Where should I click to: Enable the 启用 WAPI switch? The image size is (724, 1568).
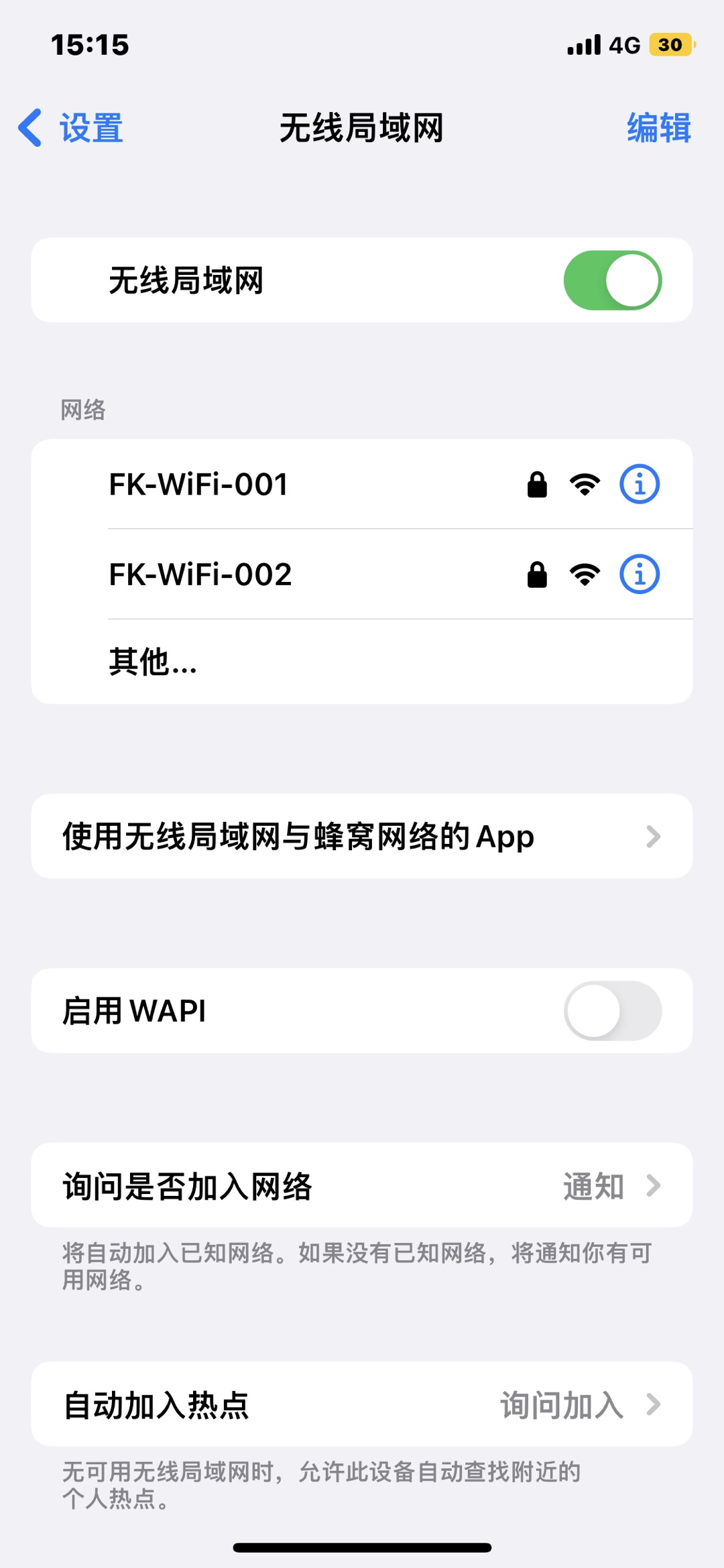point(612,1011)
